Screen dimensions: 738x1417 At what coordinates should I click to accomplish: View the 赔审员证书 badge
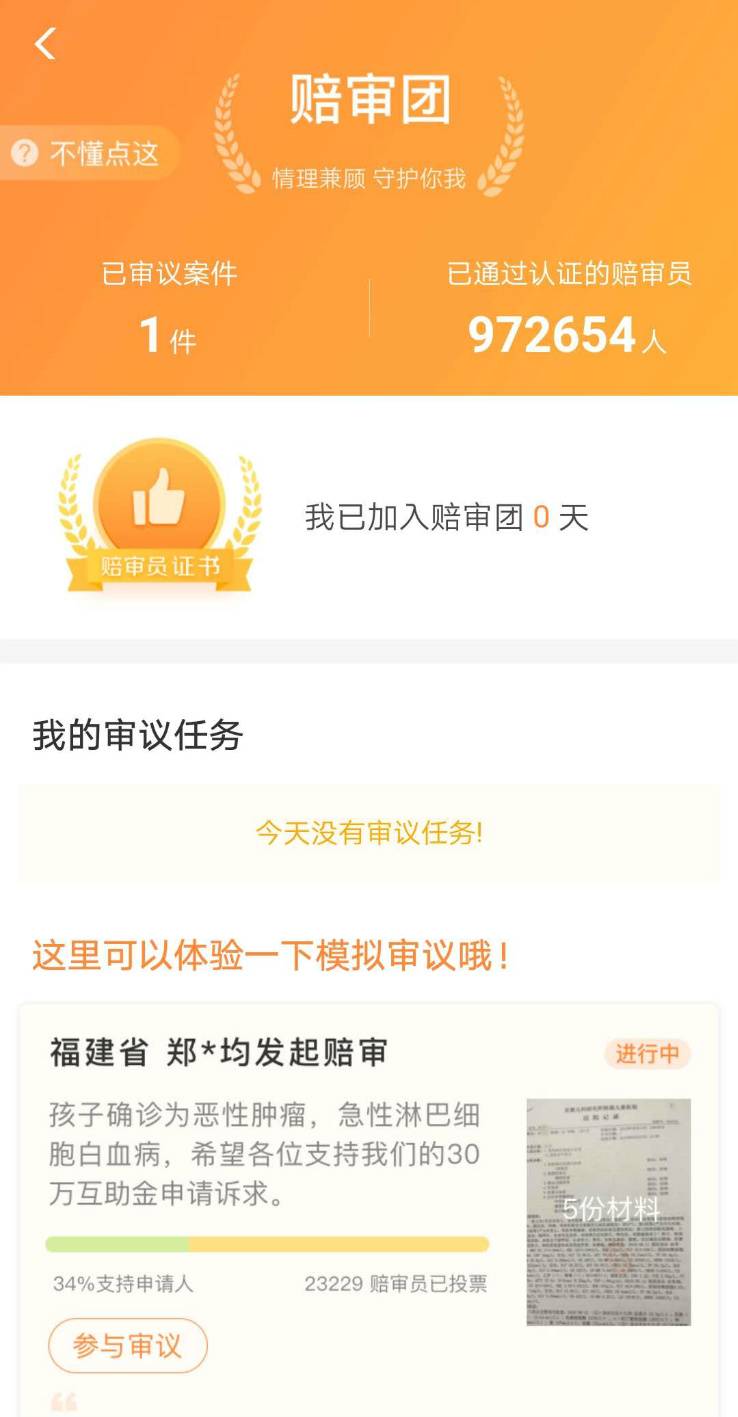click(x=159, y=518)
